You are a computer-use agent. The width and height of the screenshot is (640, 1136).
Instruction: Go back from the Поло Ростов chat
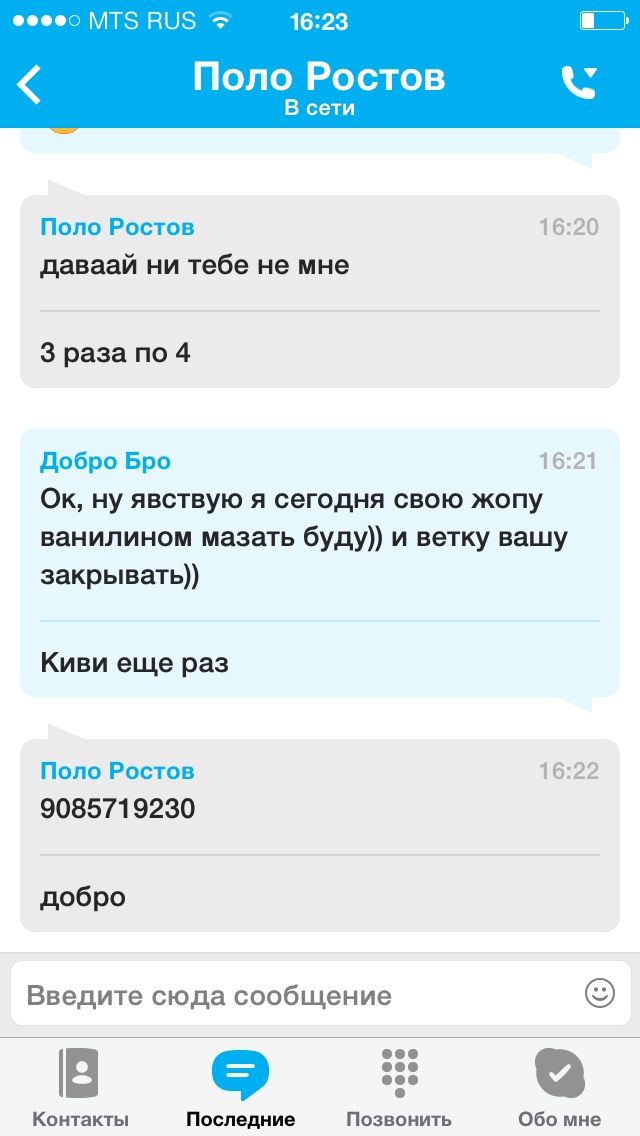pos(30,84)
